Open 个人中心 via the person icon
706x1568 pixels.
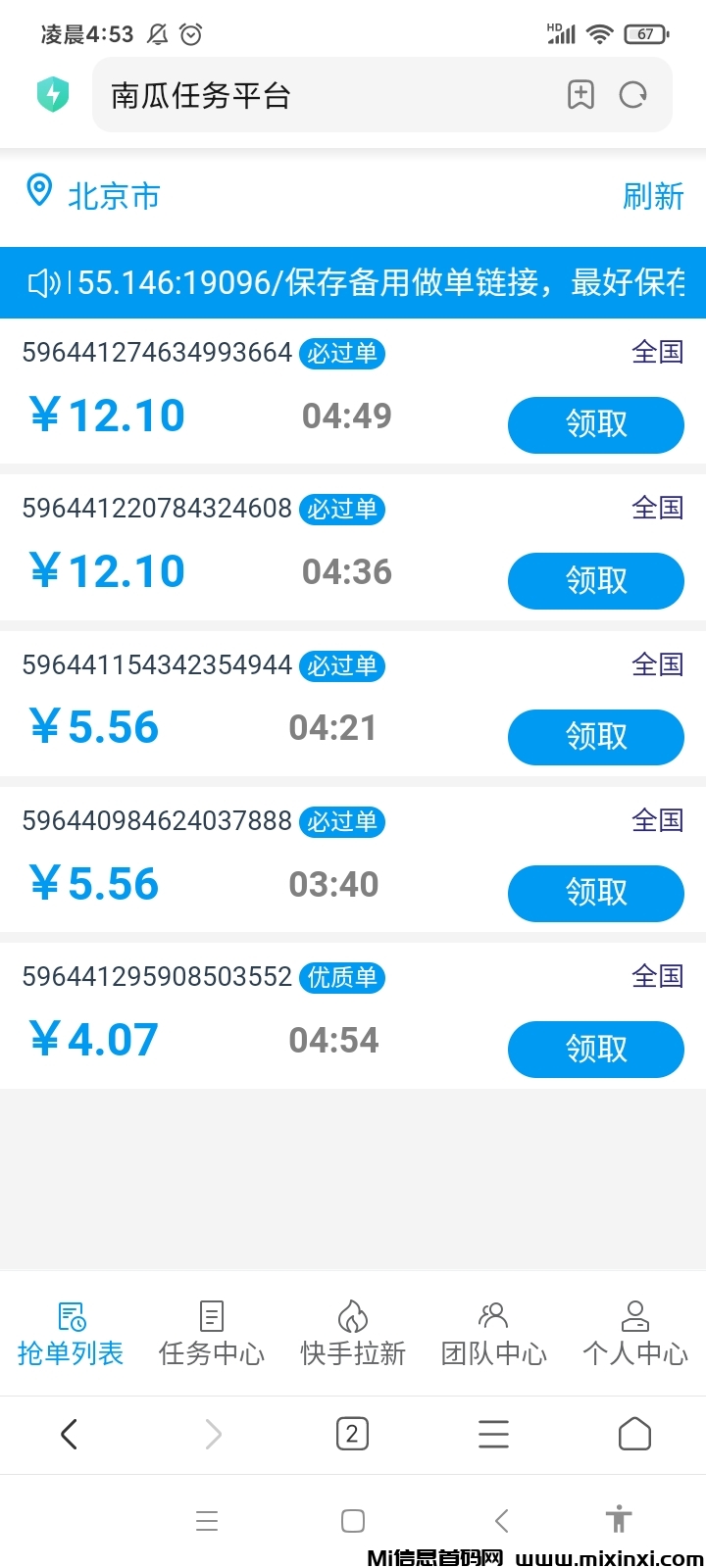click(634, 1316)
